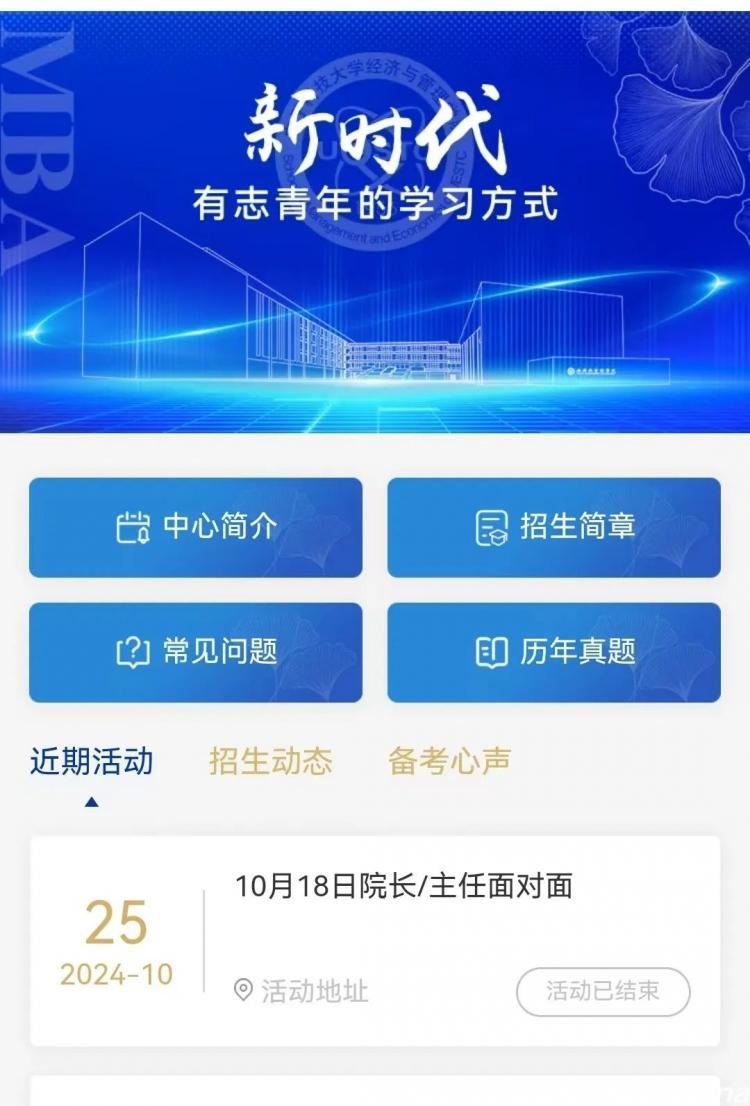The height and width of the screenshot is (1106, 750).
Task: Tap the 活动已结束 status button
Action: (x=603, y=991)
